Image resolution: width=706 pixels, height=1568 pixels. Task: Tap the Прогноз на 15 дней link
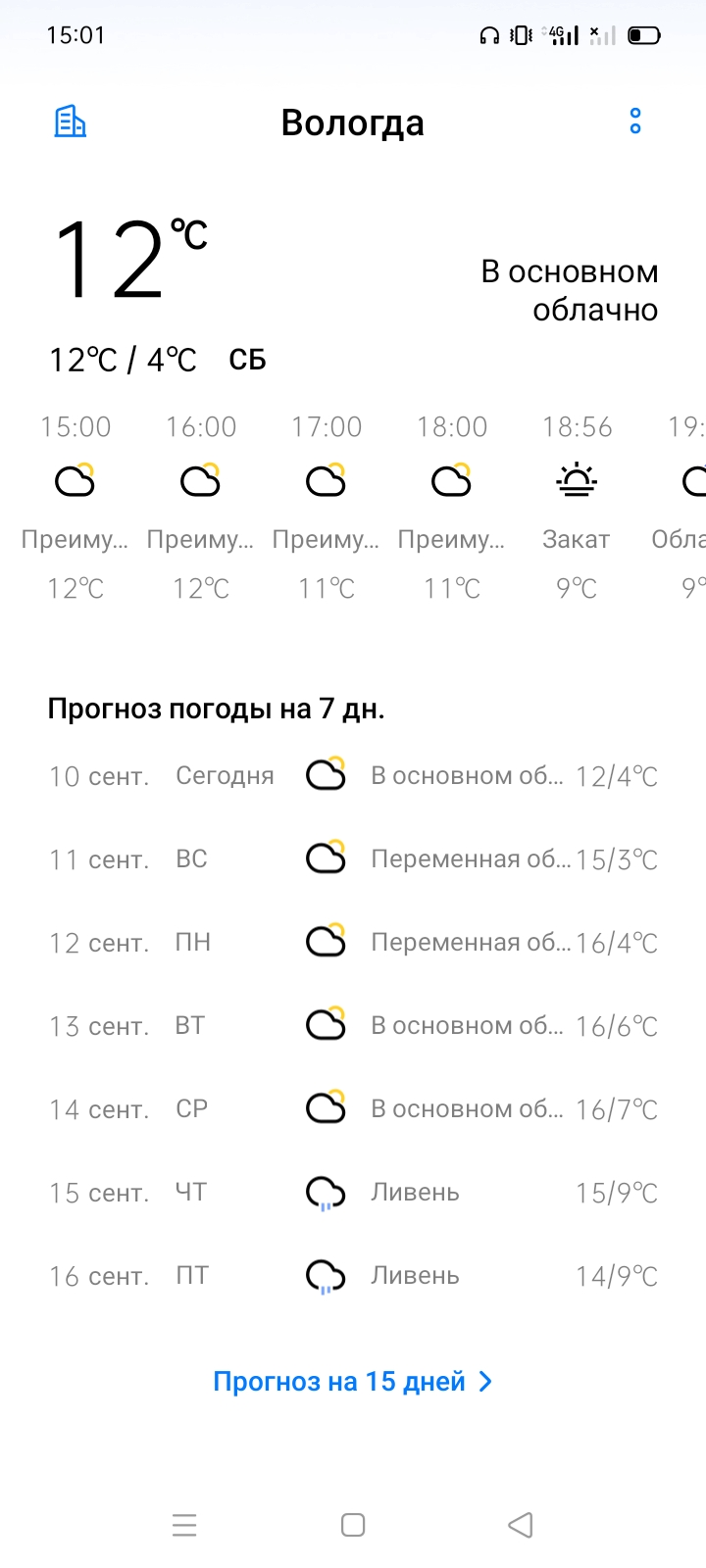coord(339,1381)
